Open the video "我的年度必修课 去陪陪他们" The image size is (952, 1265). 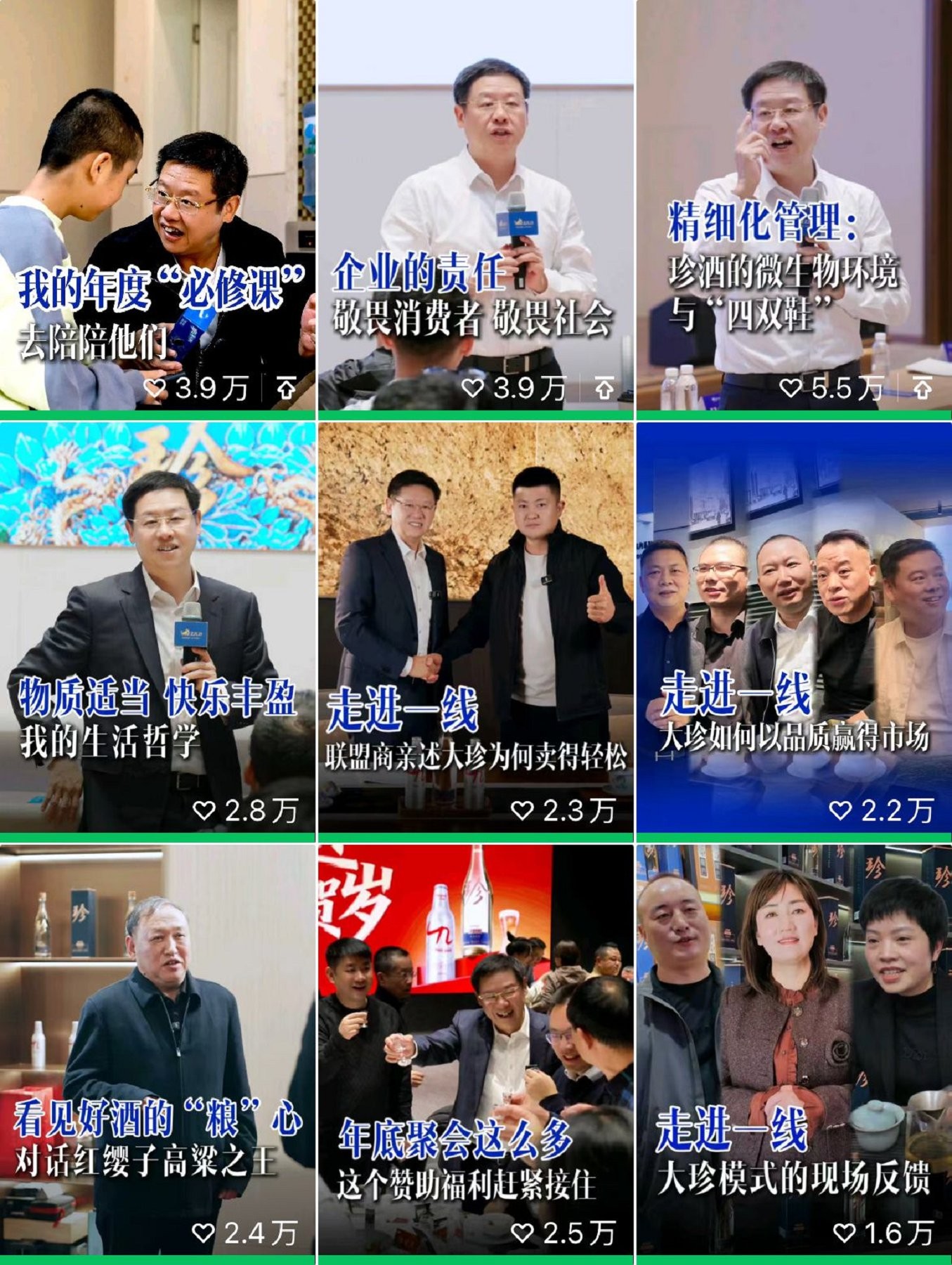pyautogui.click(x=157, y=204)
